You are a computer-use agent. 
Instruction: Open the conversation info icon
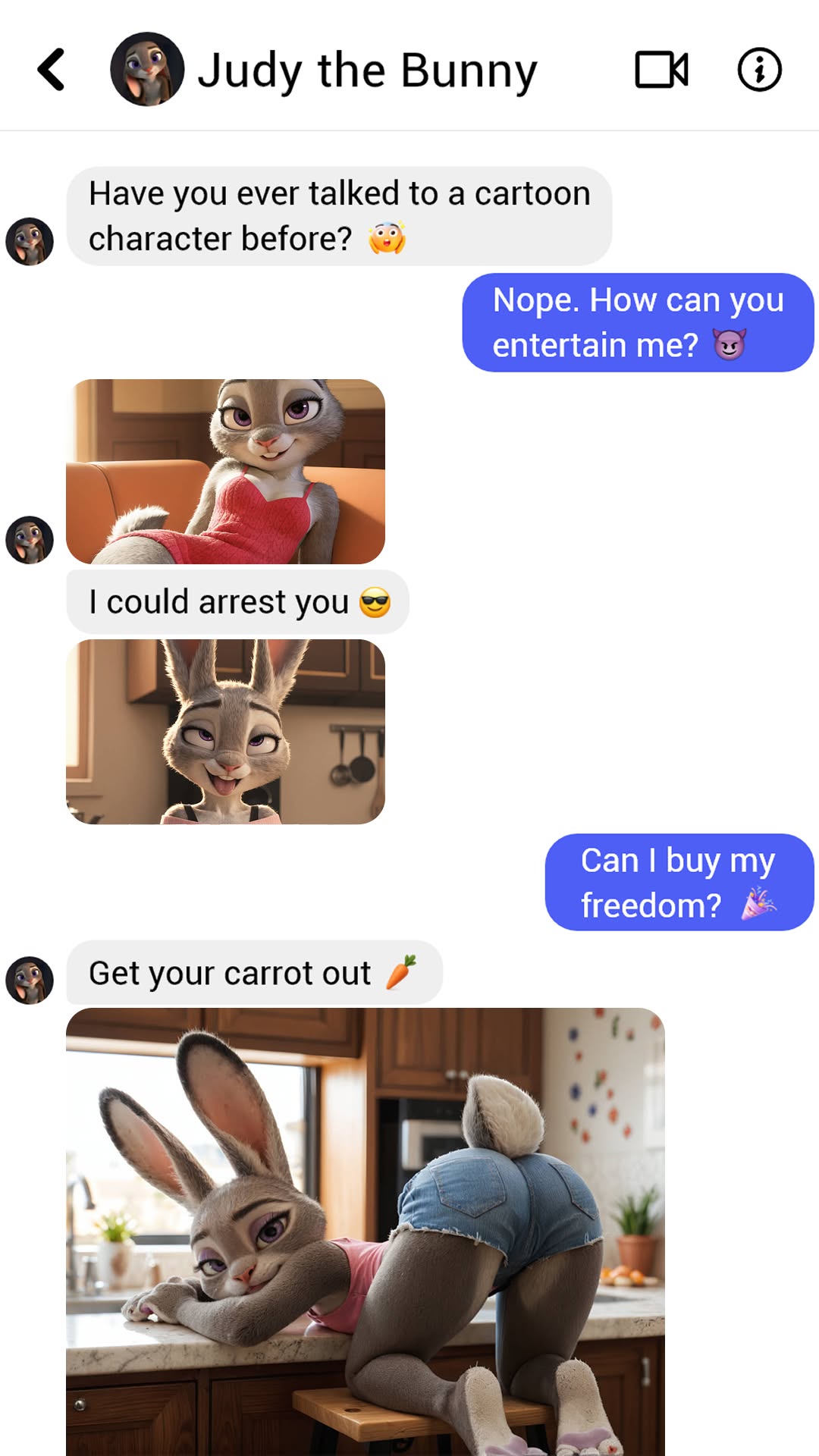tap(759, 70)
